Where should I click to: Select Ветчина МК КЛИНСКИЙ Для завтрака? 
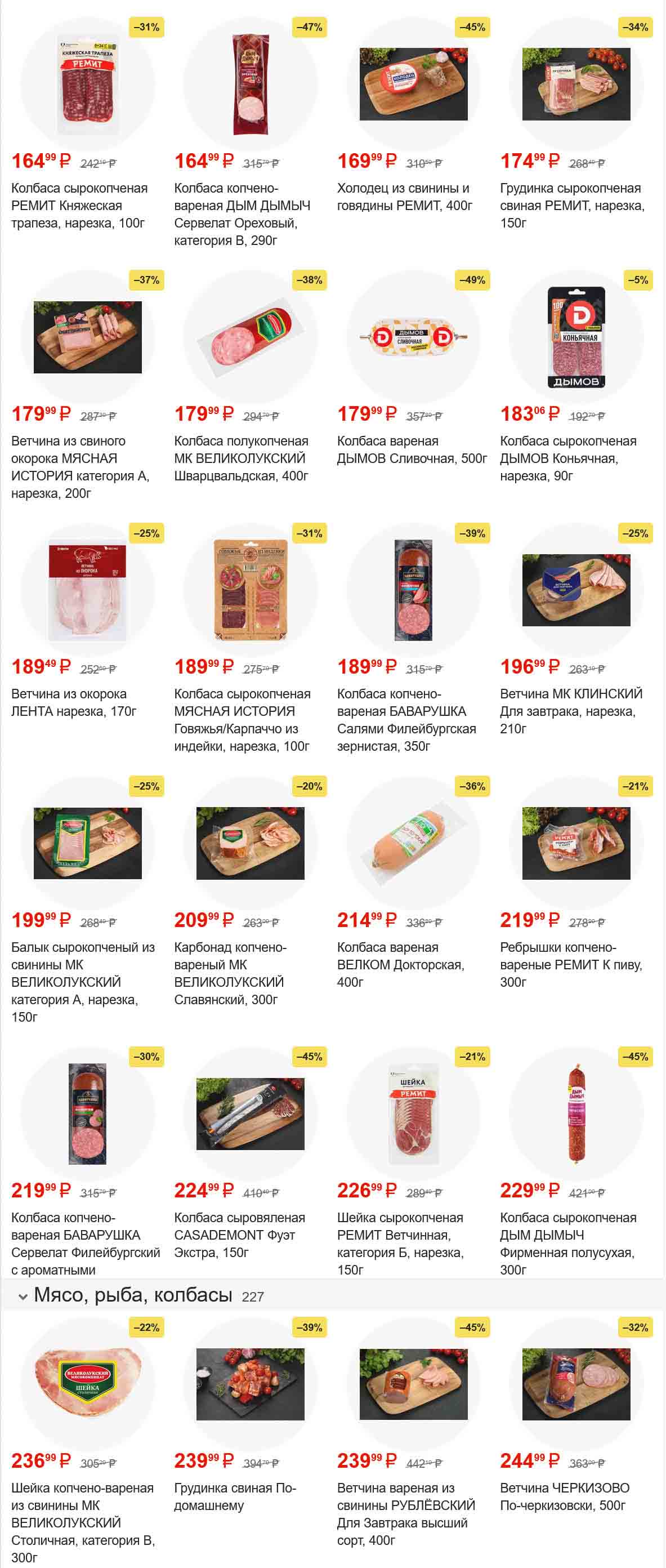click(576, 590)
